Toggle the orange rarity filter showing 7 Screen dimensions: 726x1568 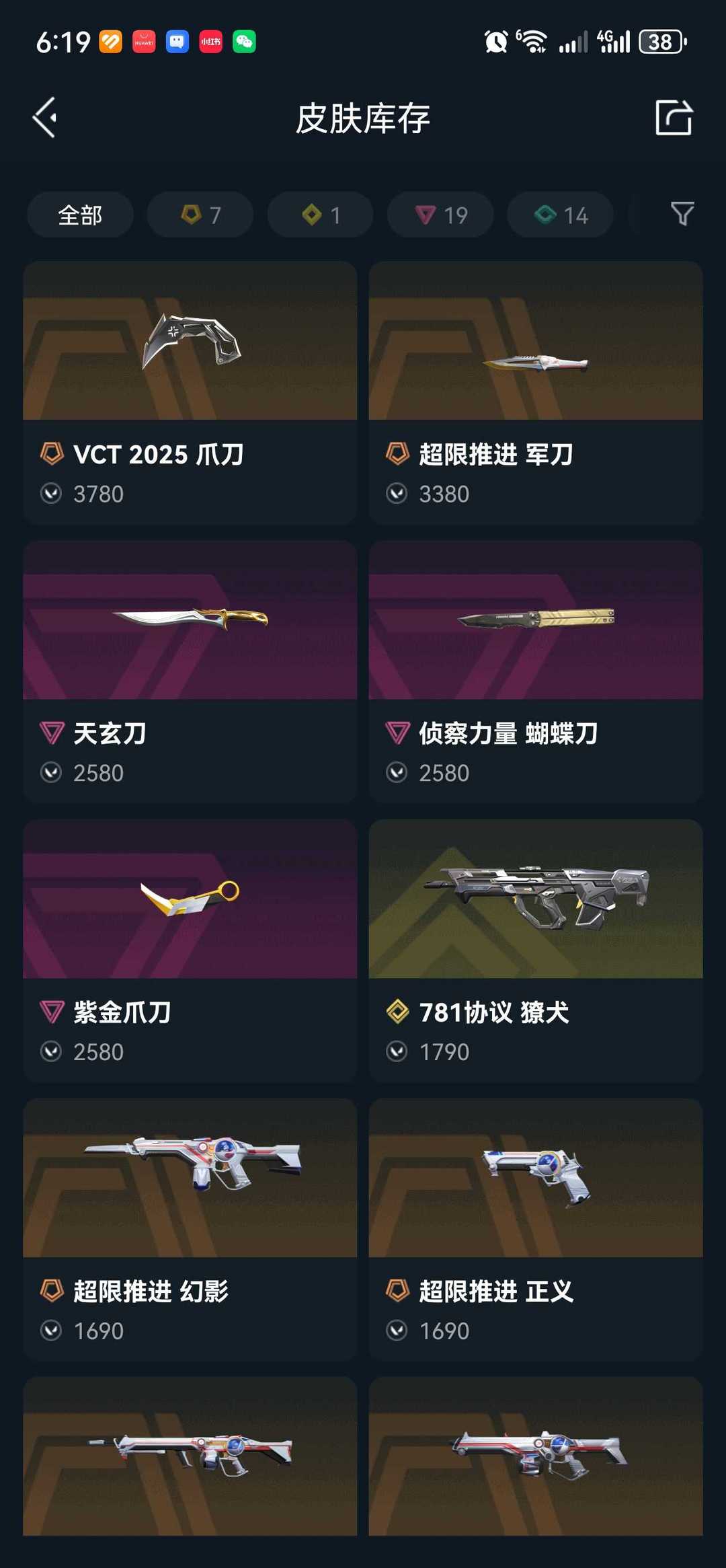pyautogui.click(x=200, y=215)
